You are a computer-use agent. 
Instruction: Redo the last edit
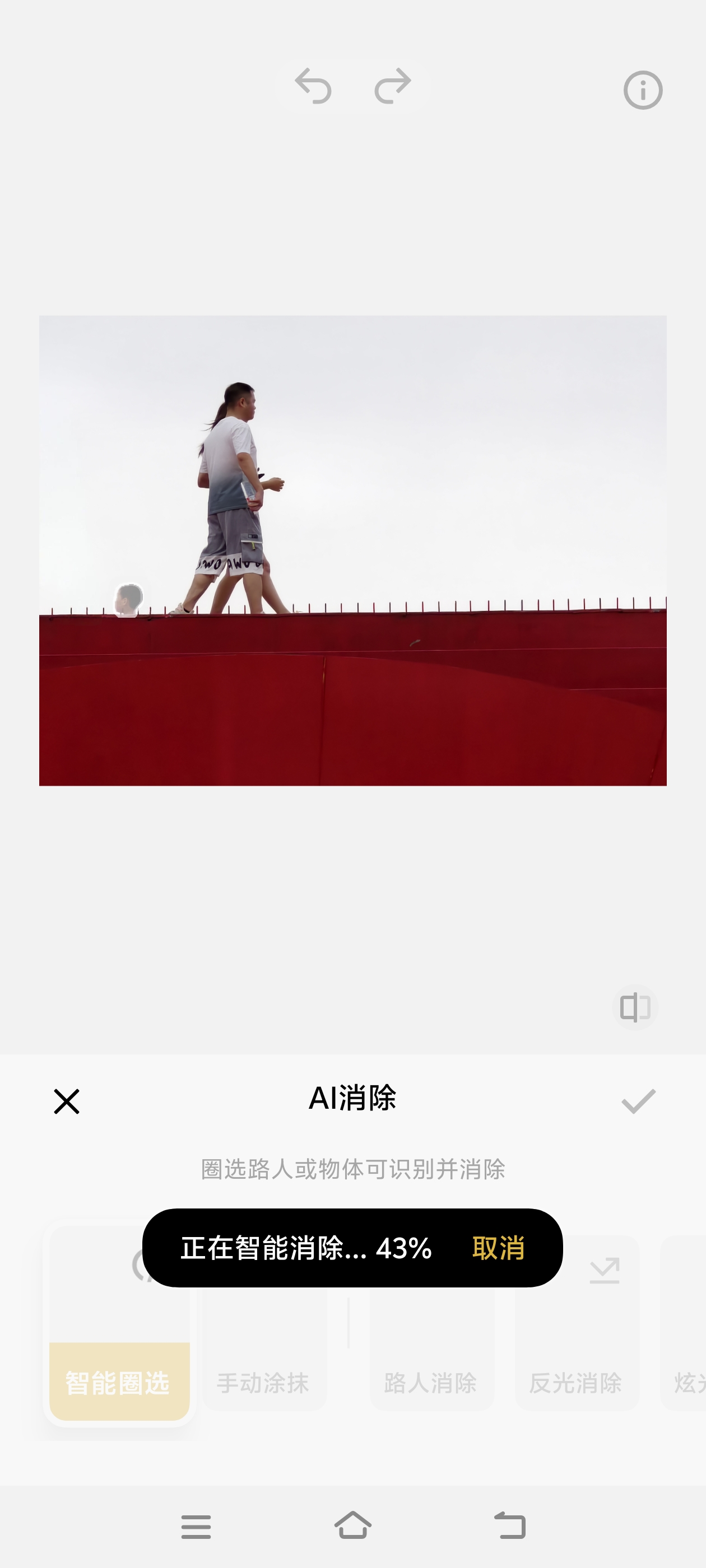[393, 86]
